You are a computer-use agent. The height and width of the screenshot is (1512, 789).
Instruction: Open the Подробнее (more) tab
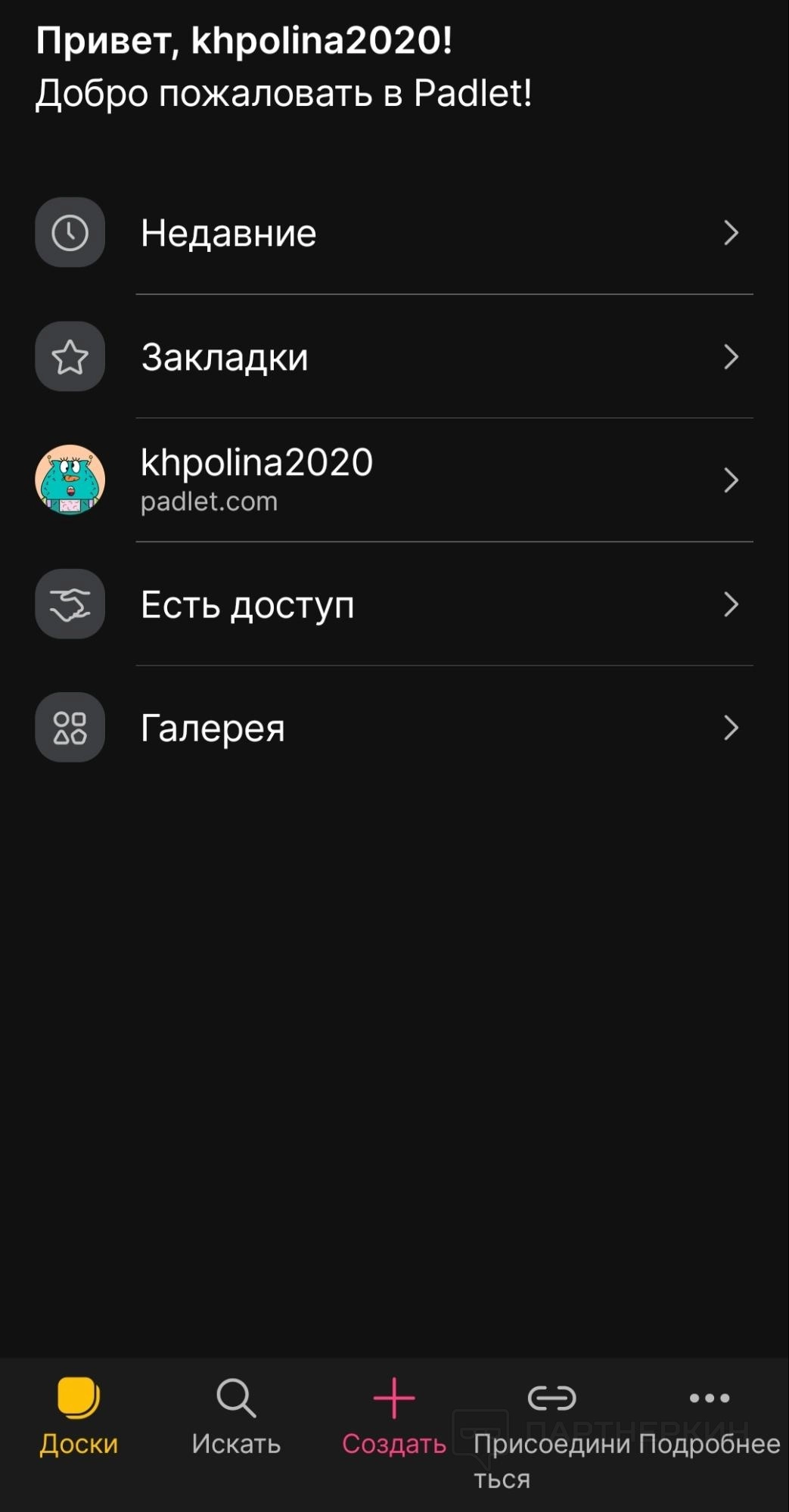(709, 1416)
